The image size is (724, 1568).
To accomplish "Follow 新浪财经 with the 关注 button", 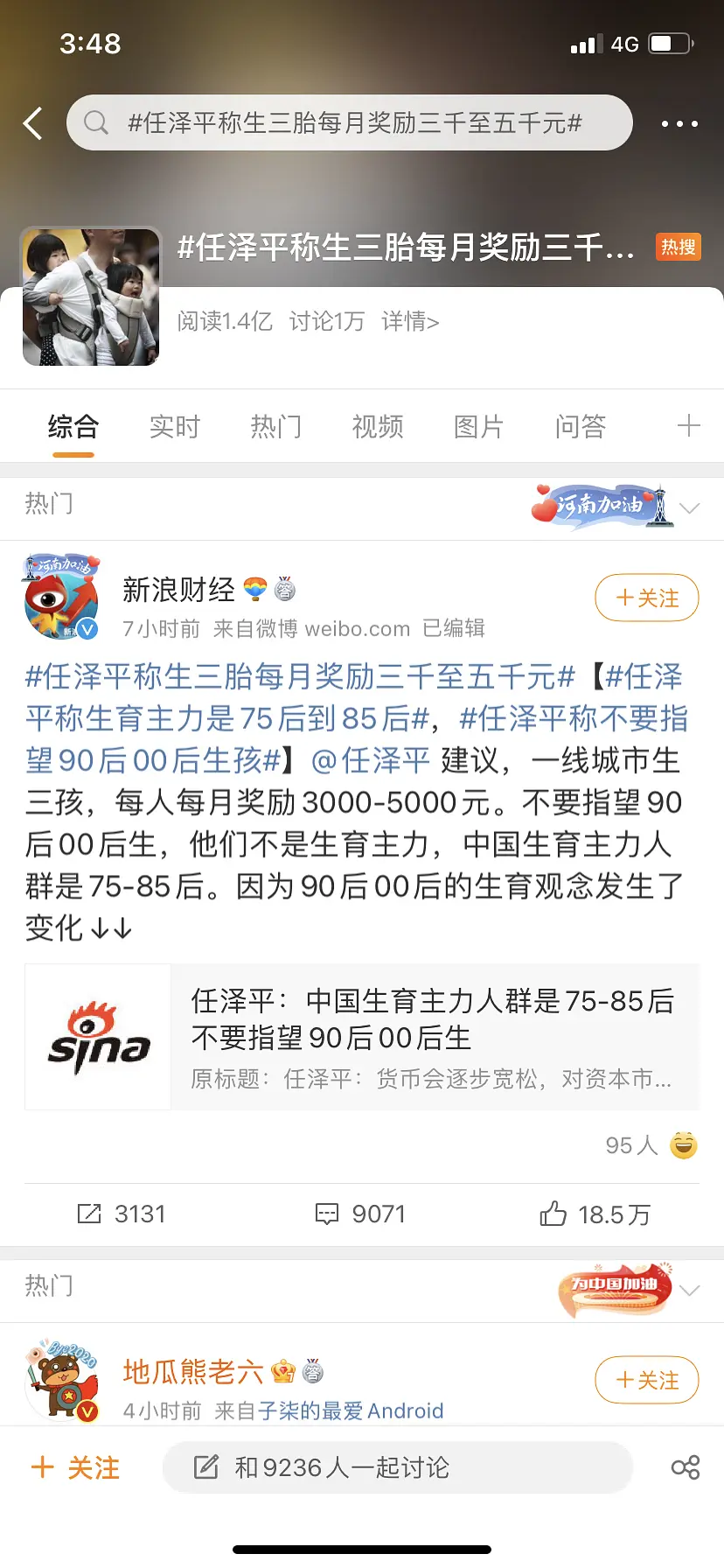I will [647, 598].
